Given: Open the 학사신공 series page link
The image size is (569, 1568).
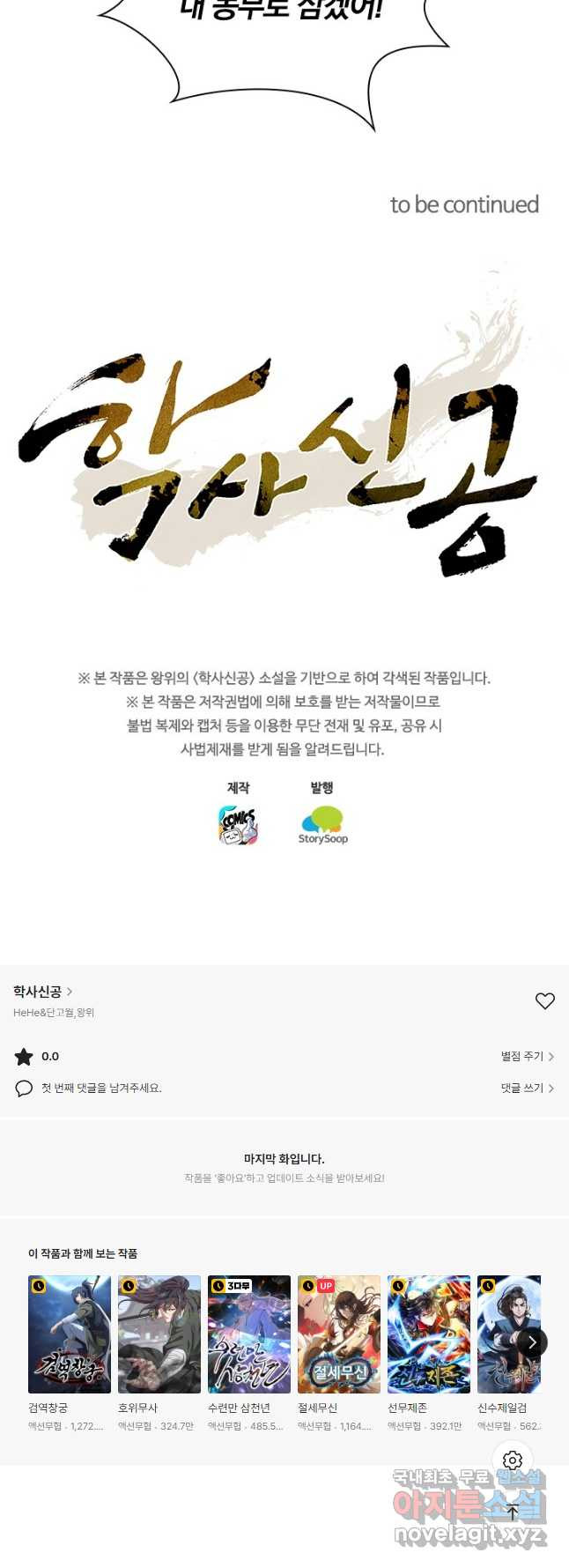Looking at the screenshot, I should [42, 992].
